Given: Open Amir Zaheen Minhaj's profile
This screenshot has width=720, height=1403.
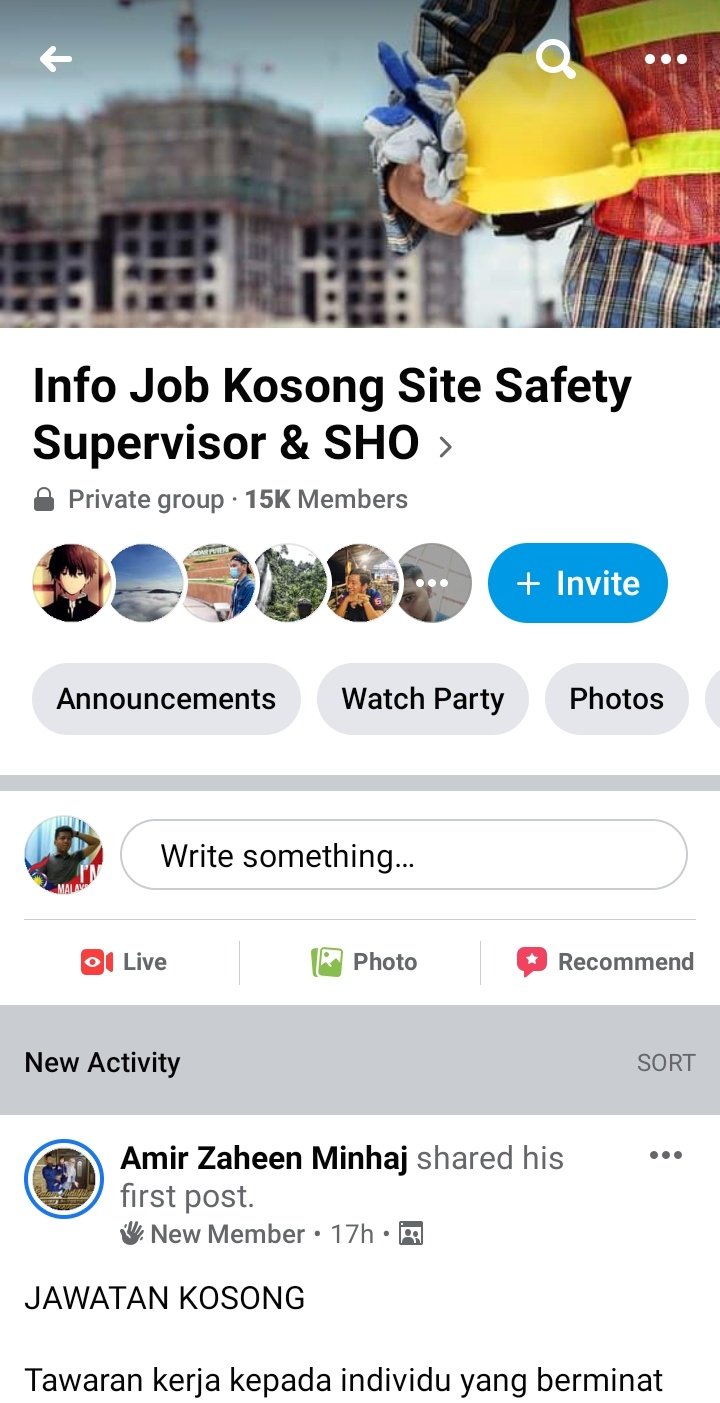Looking at the screenshot, I should 264,1158.
